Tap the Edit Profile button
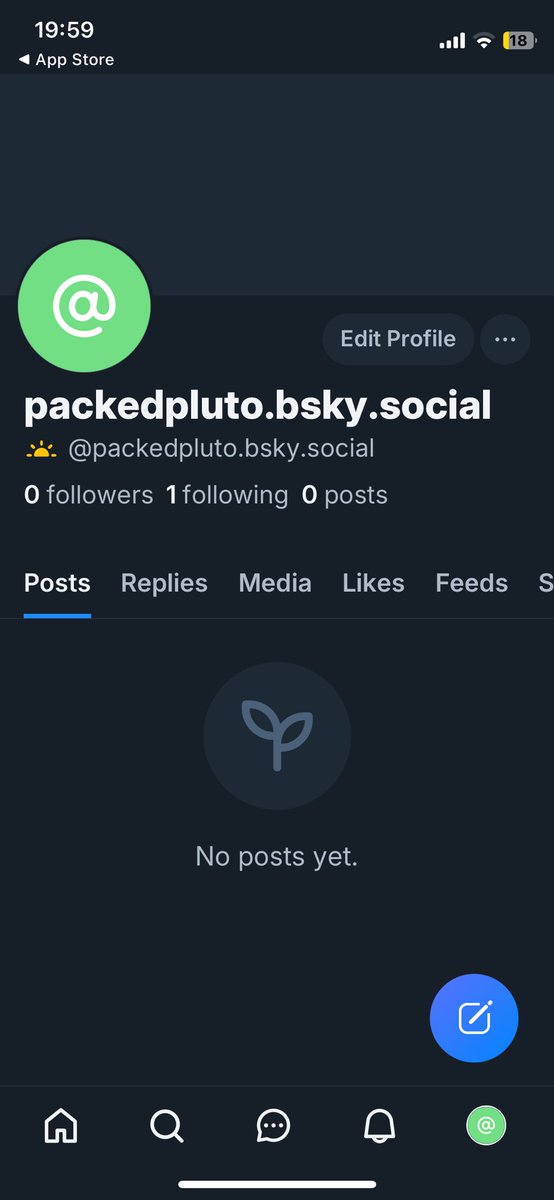Viewport: 554px width, 1200px height. (x=397, y=339)
